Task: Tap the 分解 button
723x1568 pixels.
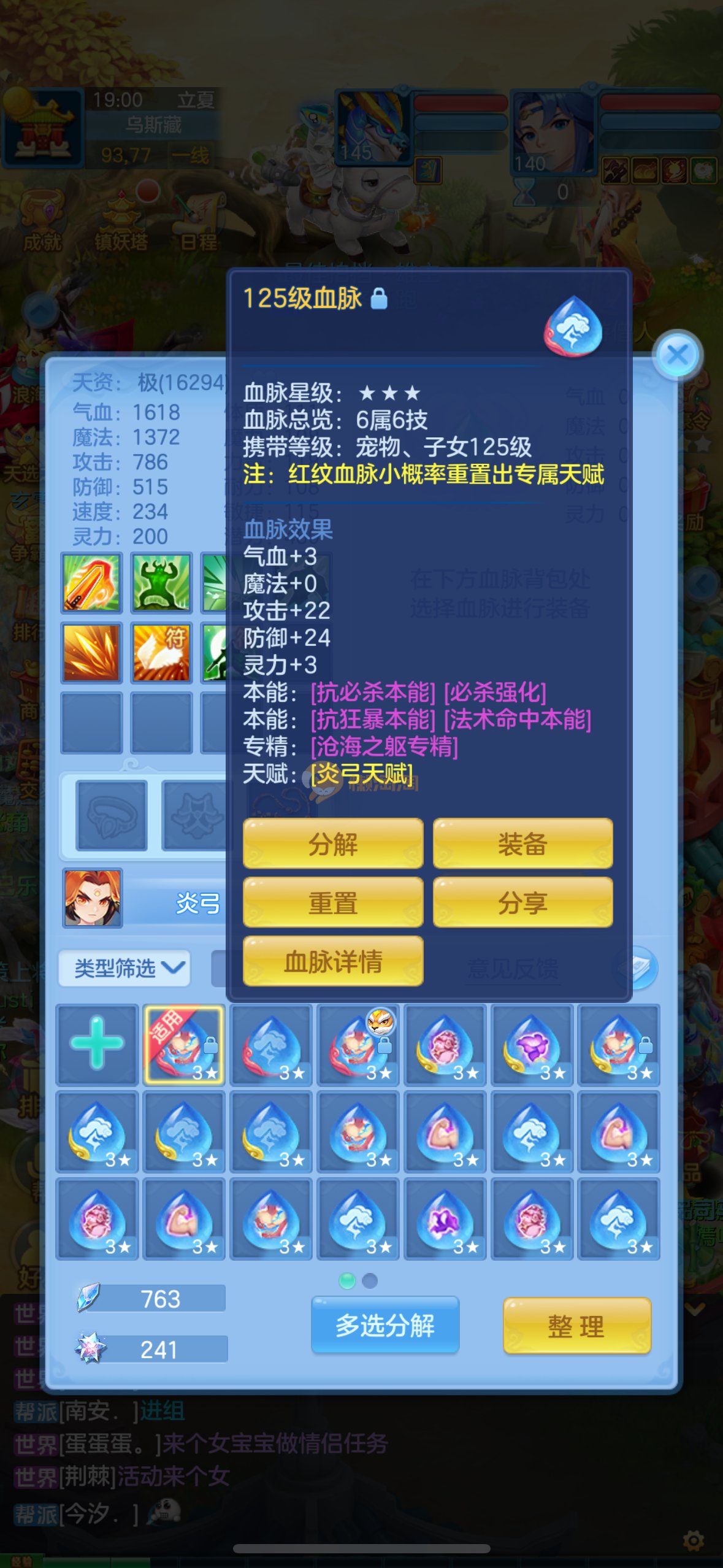Action: coord(333,844)
